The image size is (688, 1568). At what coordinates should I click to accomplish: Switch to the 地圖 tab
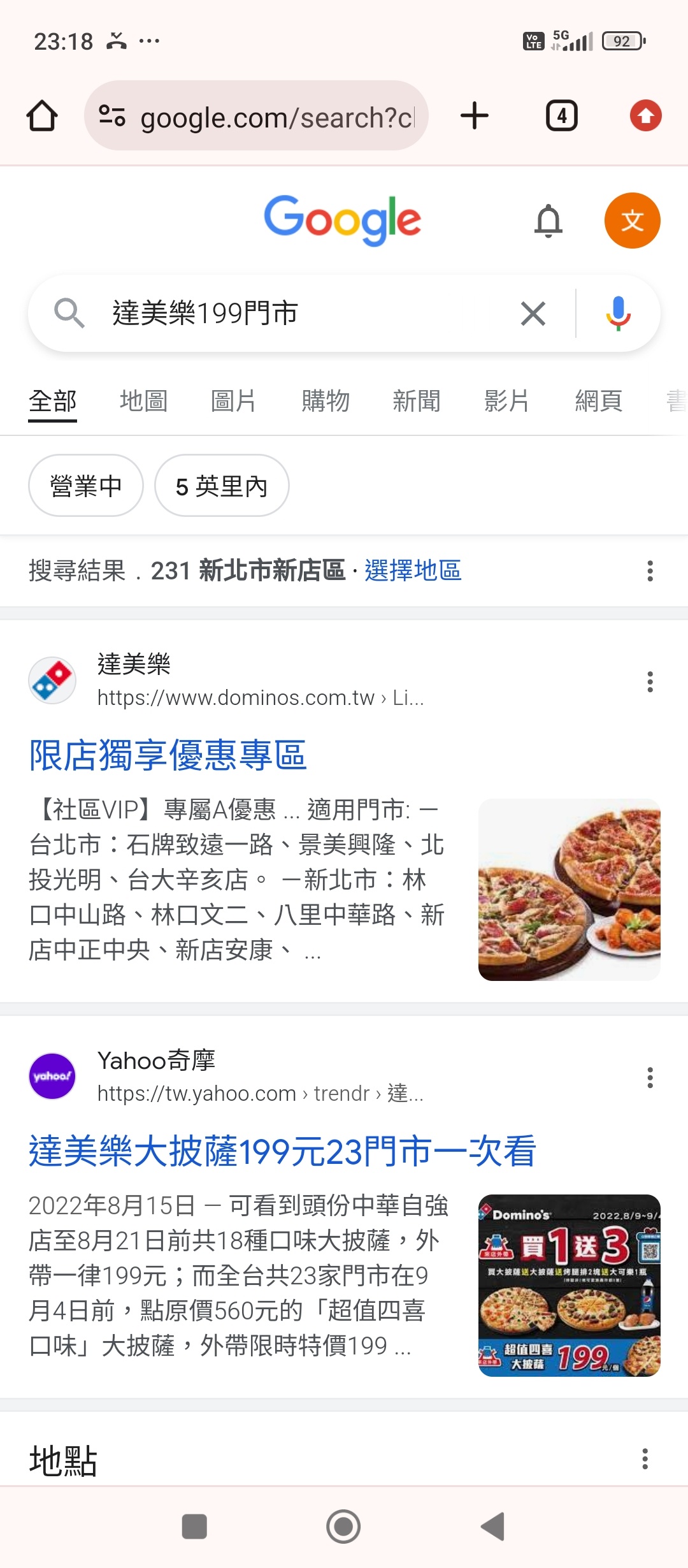click(x=144, y=402)
